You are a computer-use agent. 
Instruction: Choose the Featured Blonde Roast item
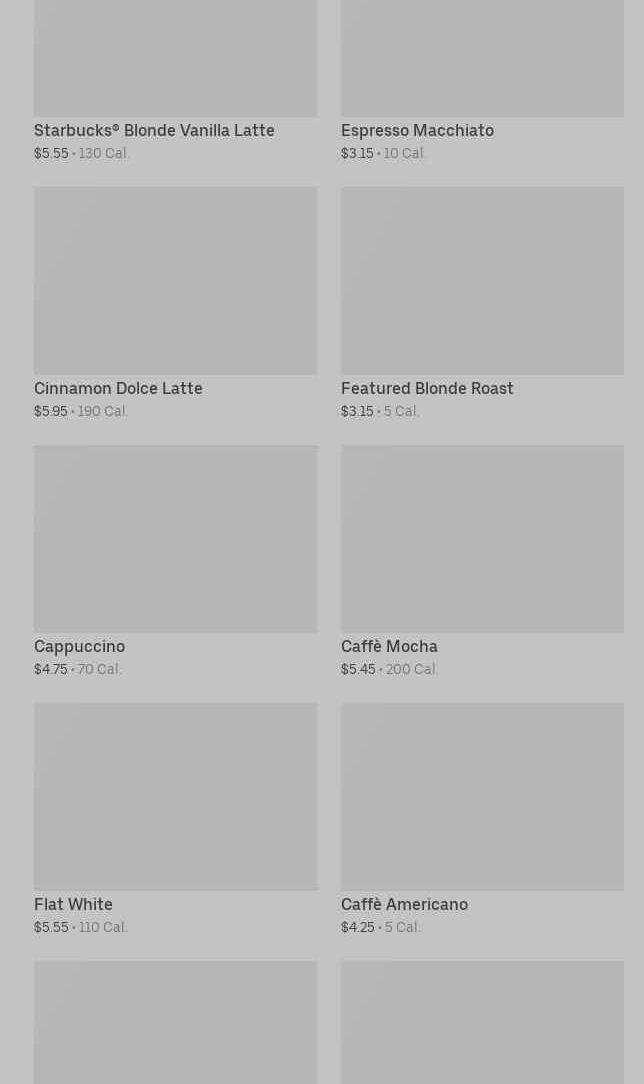(x=482, y=303)
